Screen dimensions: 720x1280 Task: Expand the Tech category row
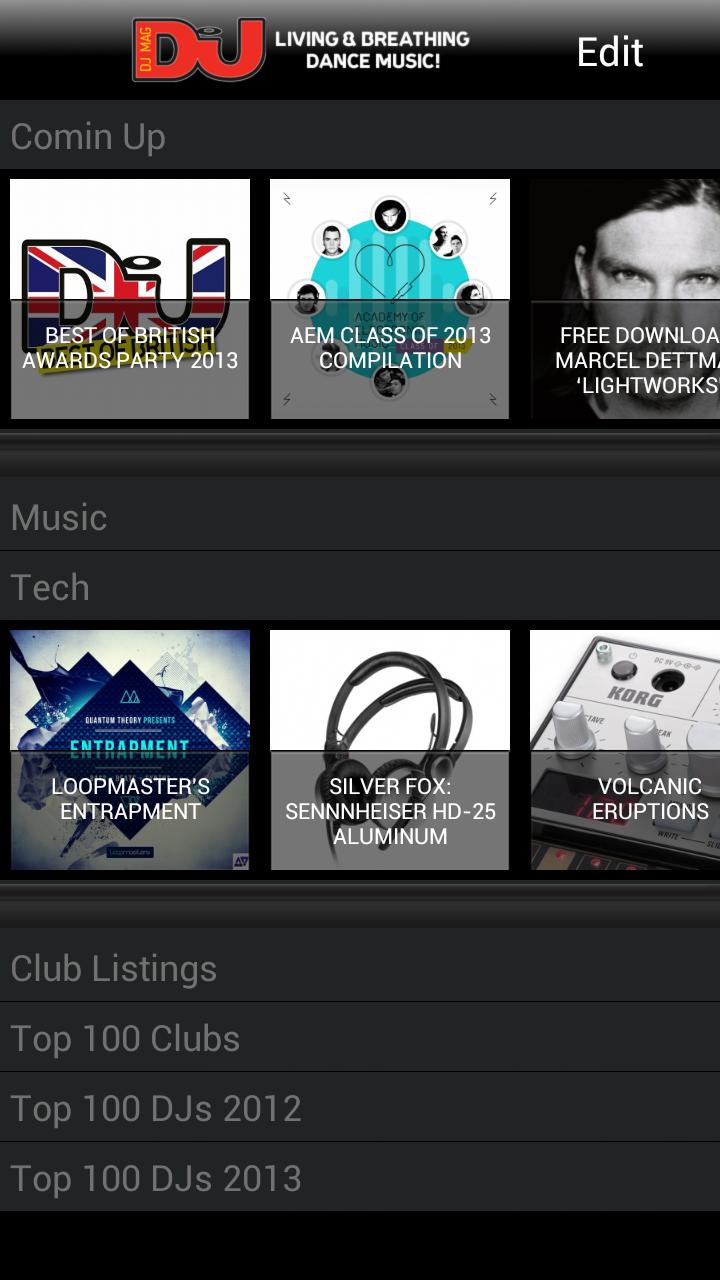[360, 587]
